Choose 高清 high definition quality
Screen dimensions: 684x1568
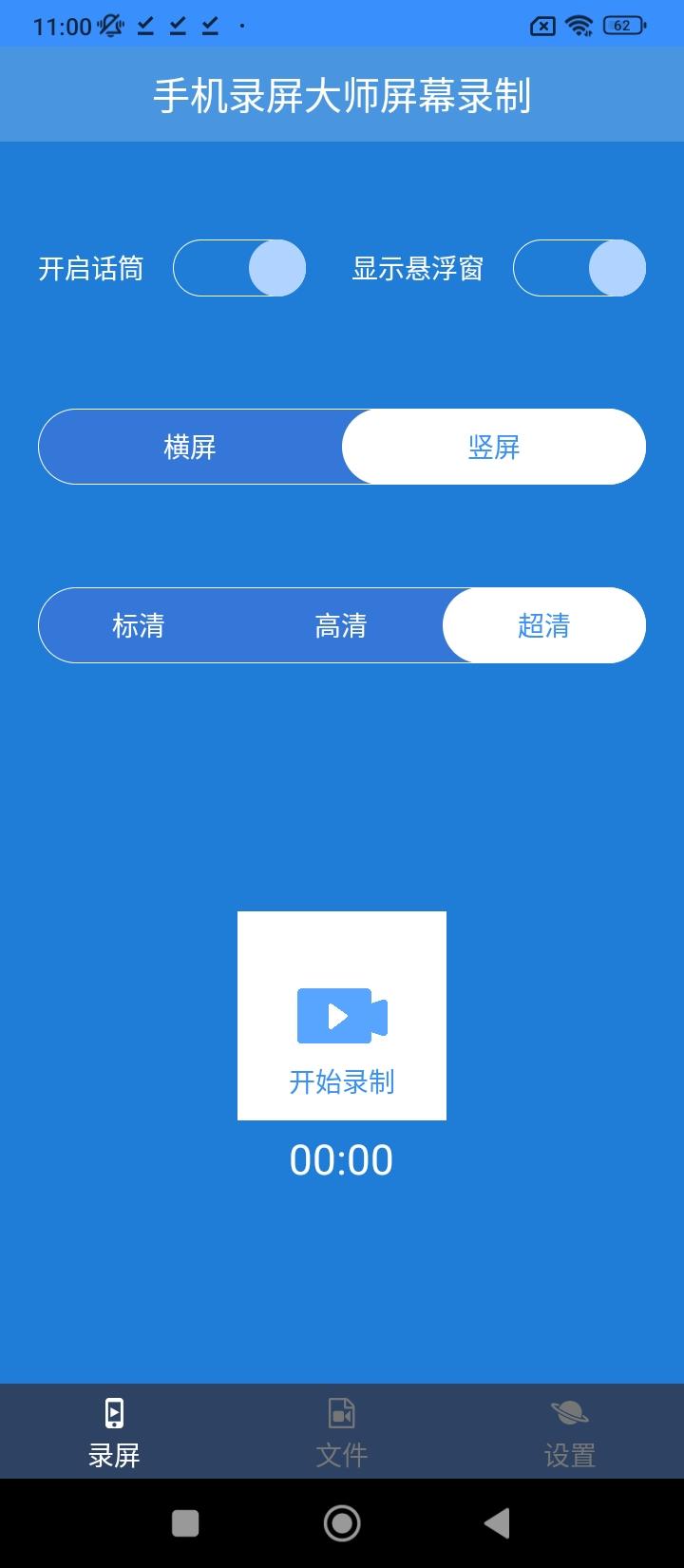tap(339, 625)
